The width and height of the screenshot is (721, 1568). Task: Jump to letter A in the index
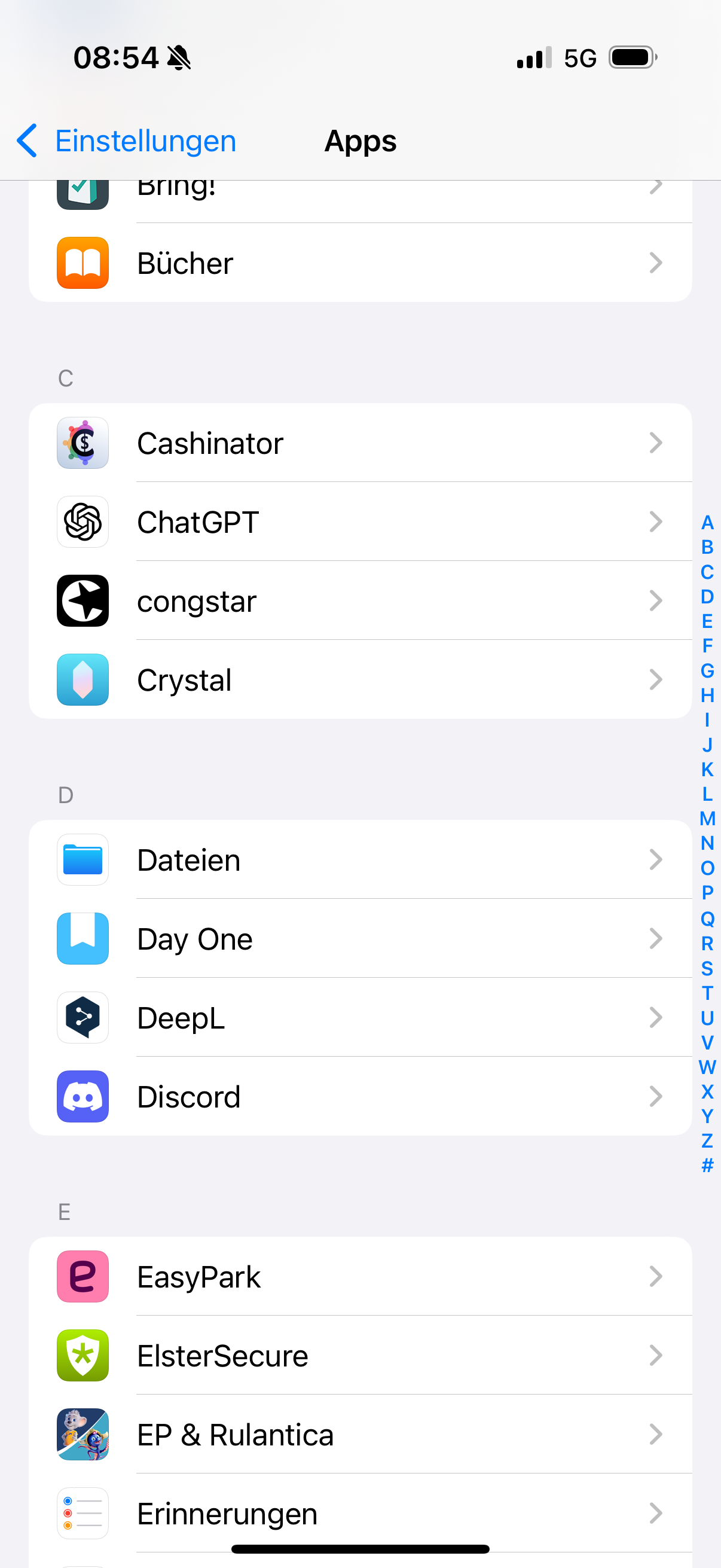coord(707,522)
